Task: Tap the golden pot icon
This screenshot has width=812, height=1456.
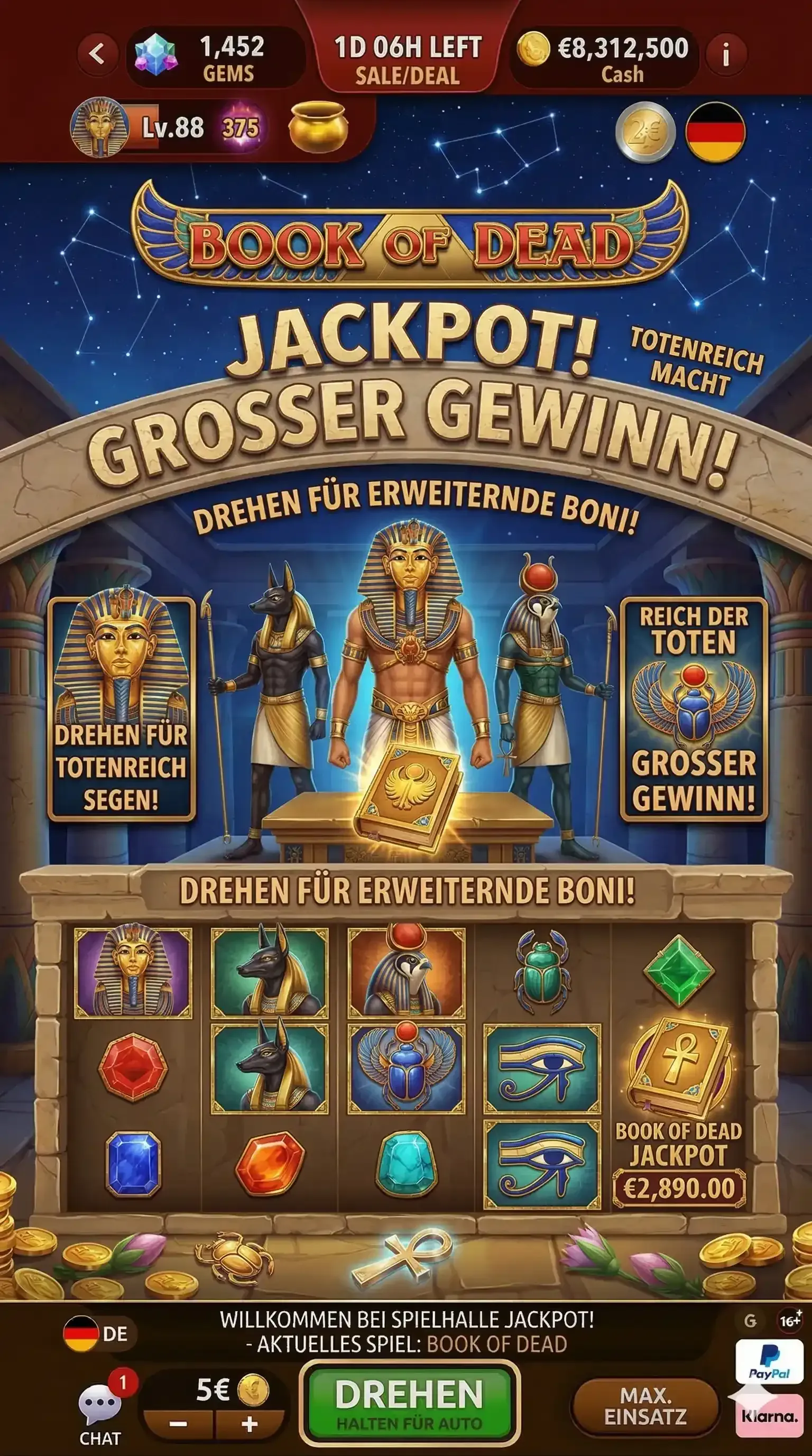Action: click(318, 127)
